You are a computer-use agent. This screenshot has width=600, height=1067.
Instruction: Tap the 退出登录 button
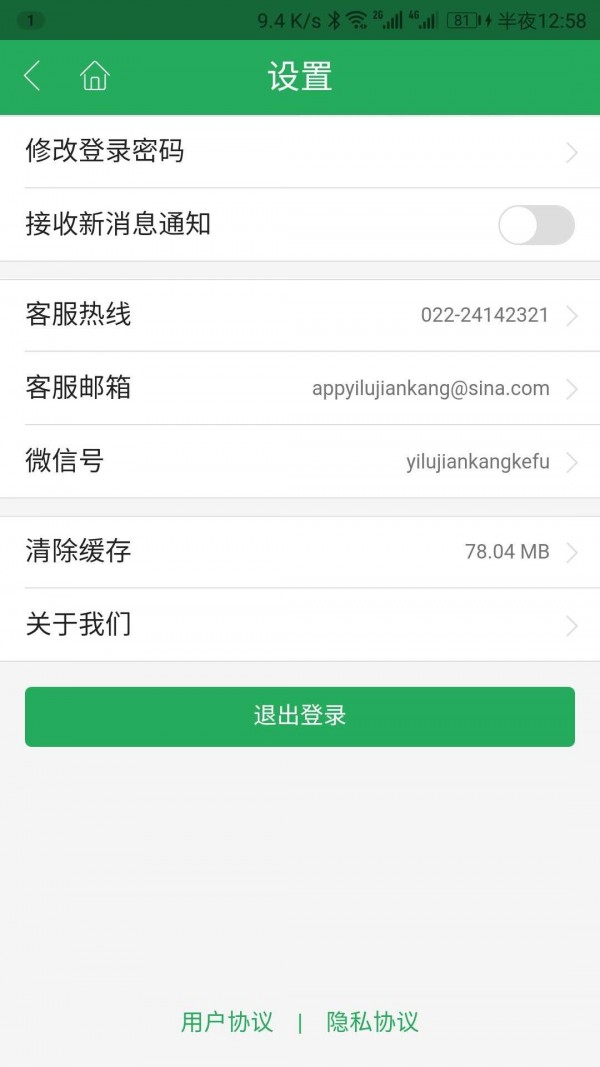(300, 716)
